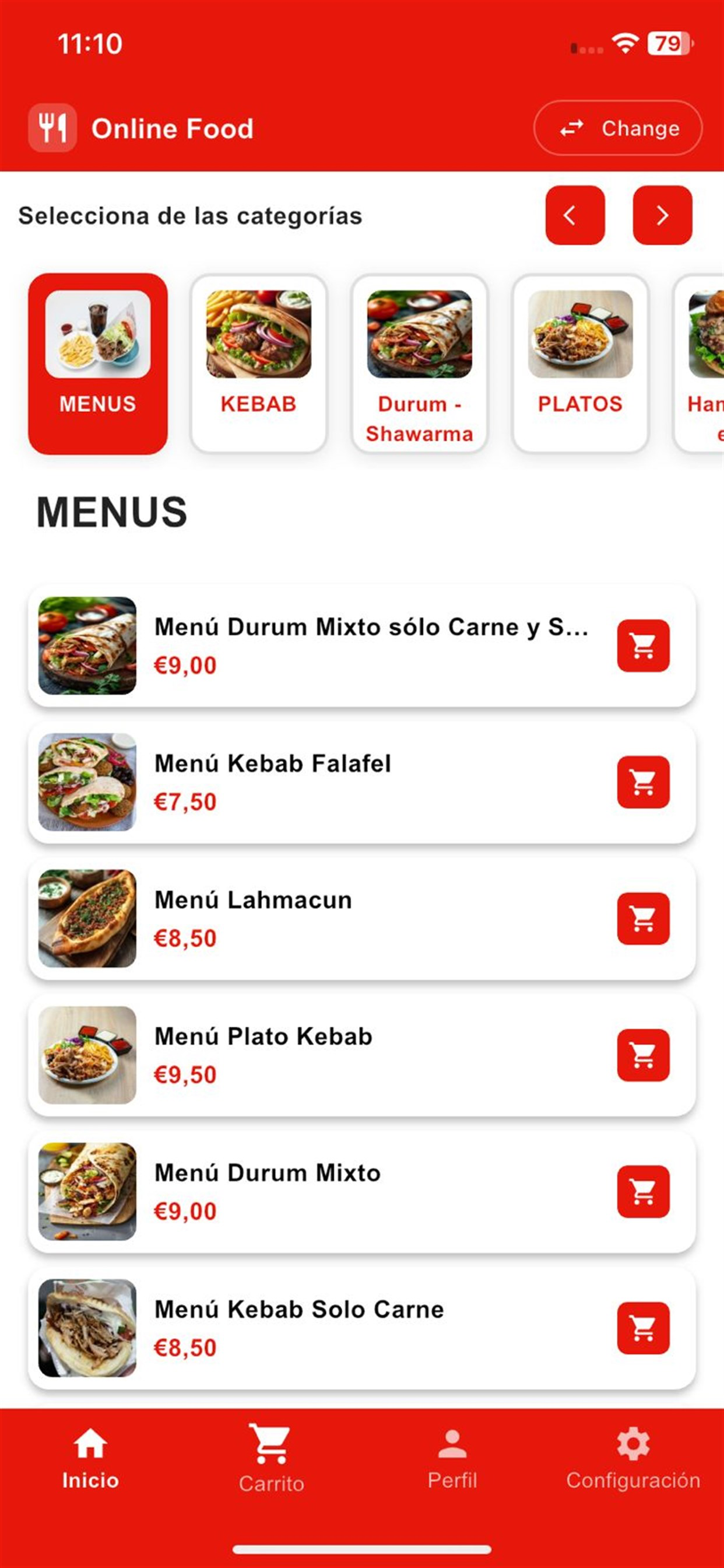Image resolution: width=724 pixels, height=1568 pixels.
Task: Select the KEBAB category
Action: coord(259,363)
